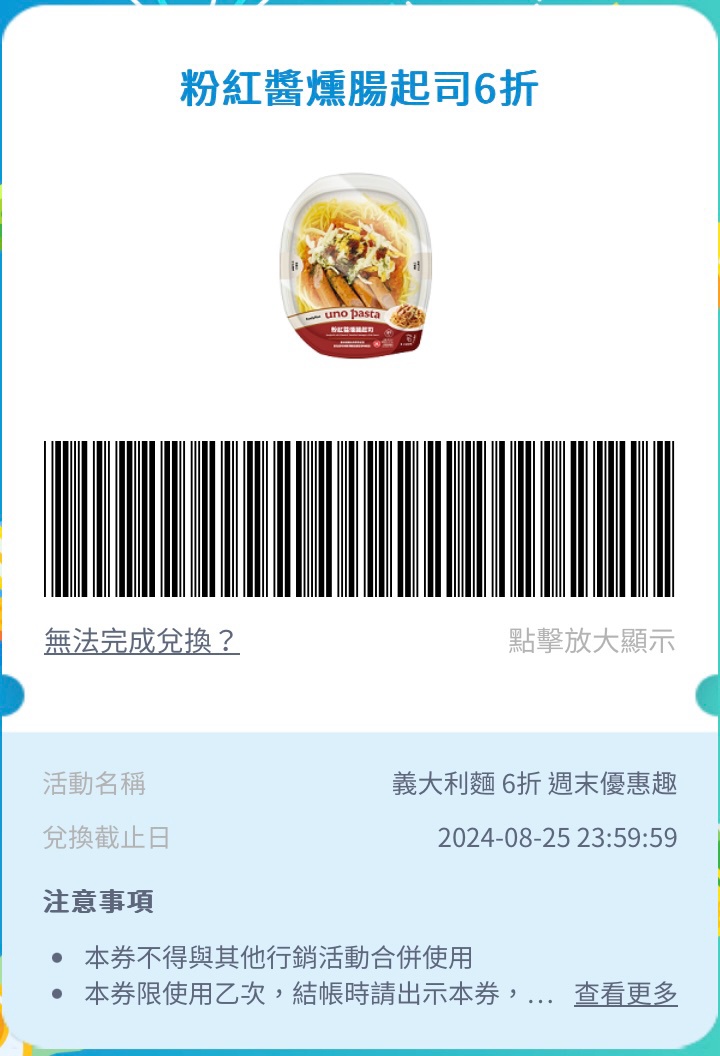Expand the notes with 查看更多
Viewport: 720px width, 1056px height.
tap(626, 994)
